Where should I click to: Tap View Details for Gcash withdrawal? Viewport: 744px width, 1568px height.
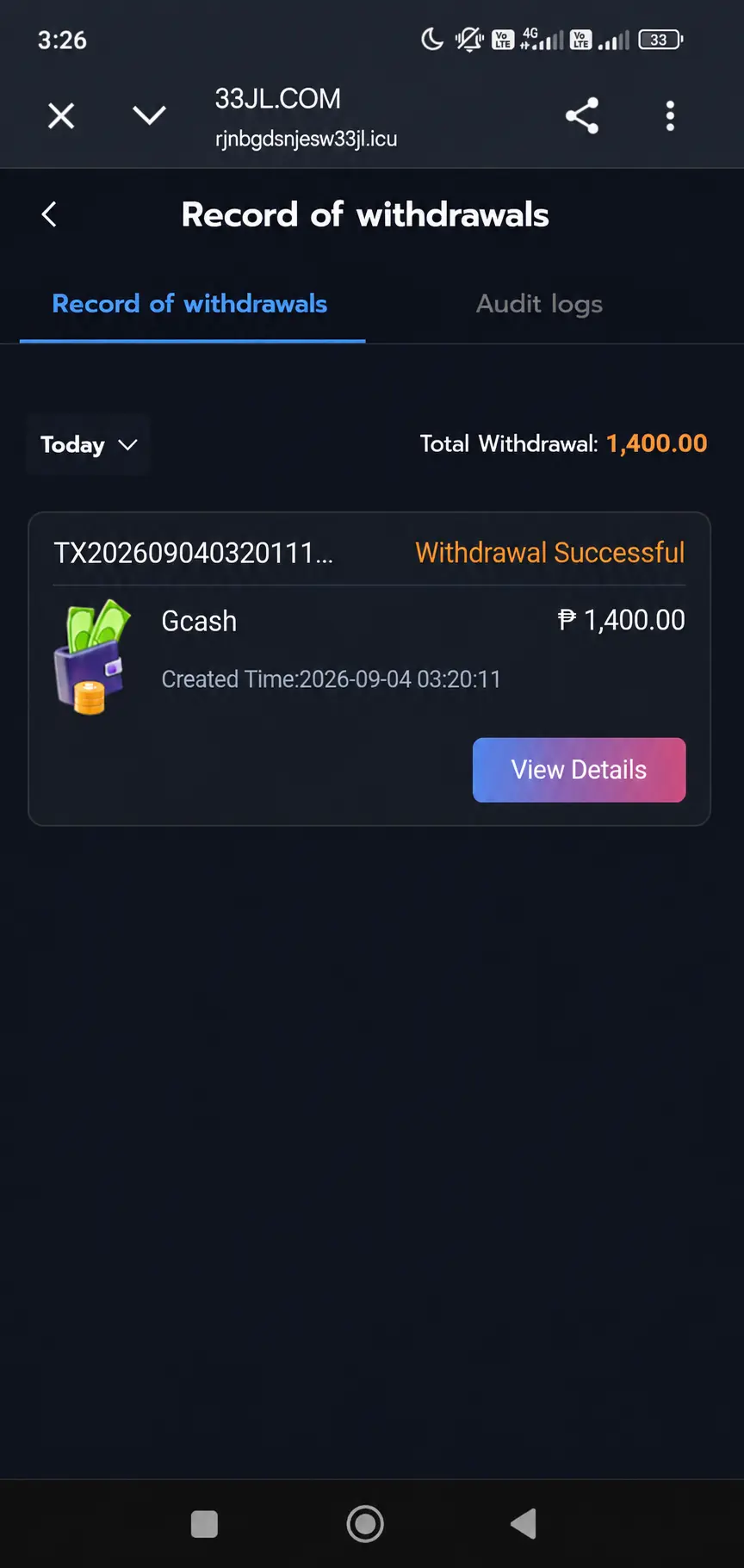[579, 770]
